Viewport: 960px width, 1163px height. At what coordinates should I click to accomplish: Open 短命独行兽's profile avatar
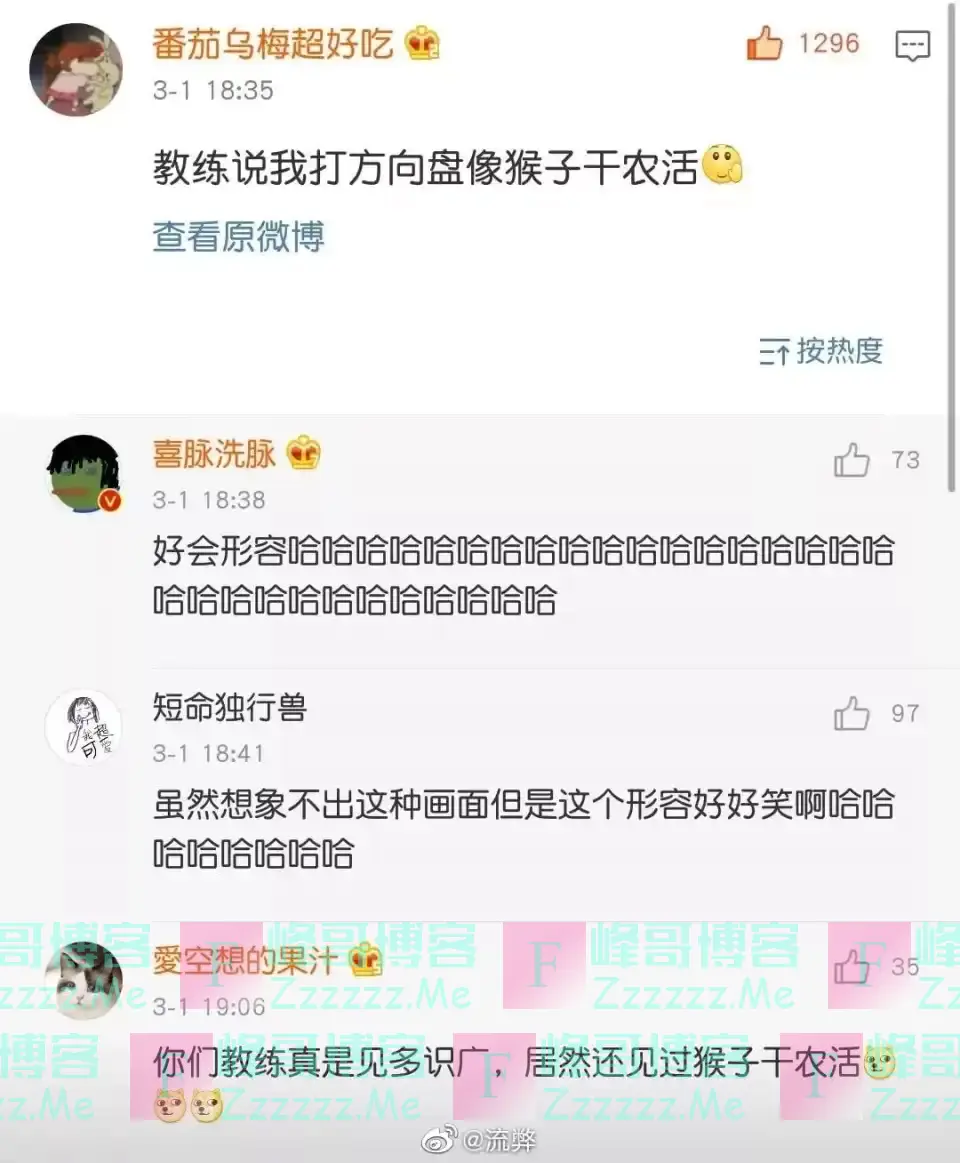[x=84, y=727]
